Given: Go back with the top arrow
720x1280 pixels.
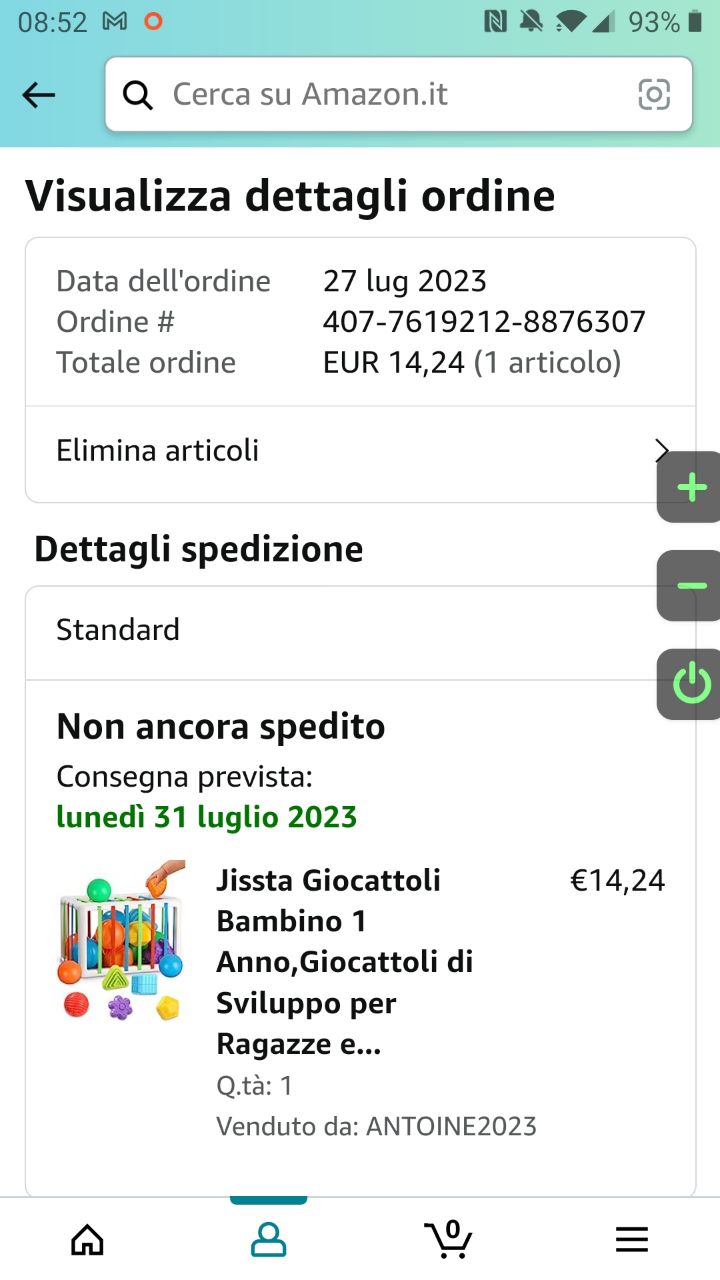Looking at the screenshot, I should click(x=38, y=95).
